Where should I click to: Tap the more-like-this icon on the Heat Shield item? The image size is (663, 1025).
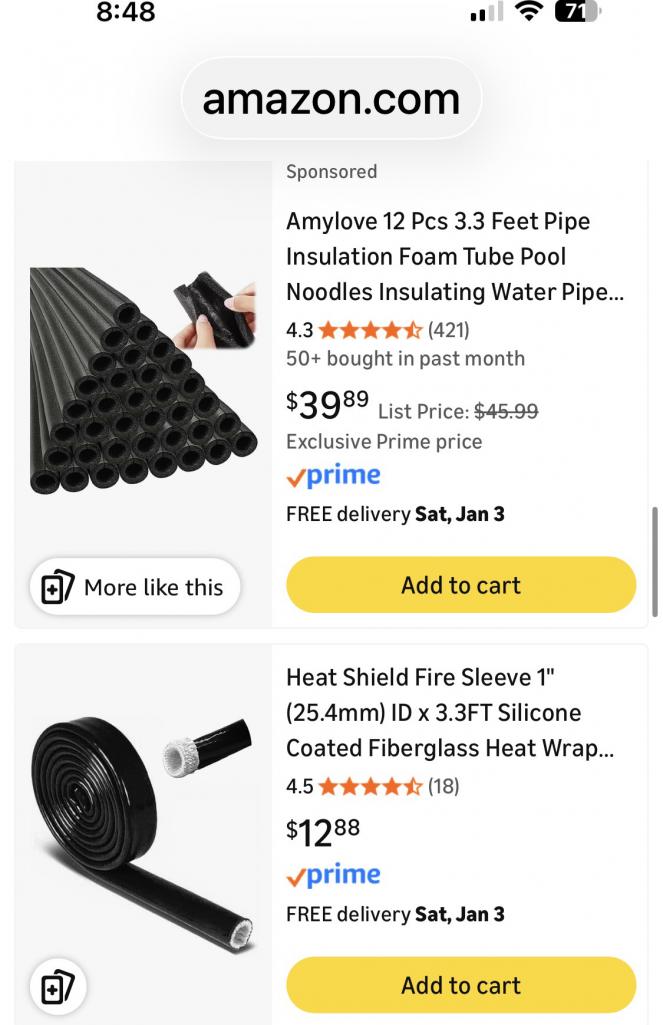coord(58,988)
